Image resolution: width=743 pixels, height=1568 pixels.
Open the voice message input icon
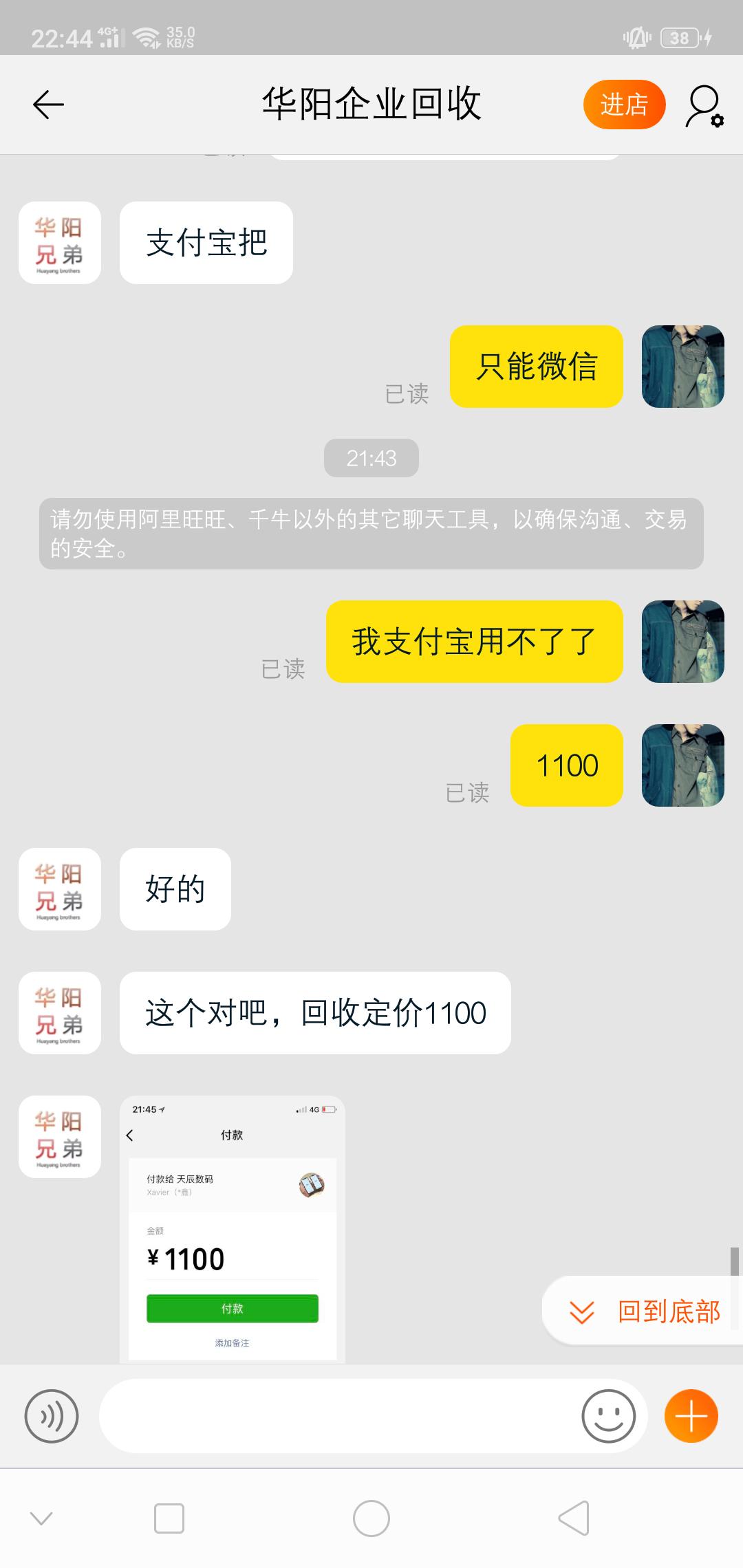tap(52, 1417)
